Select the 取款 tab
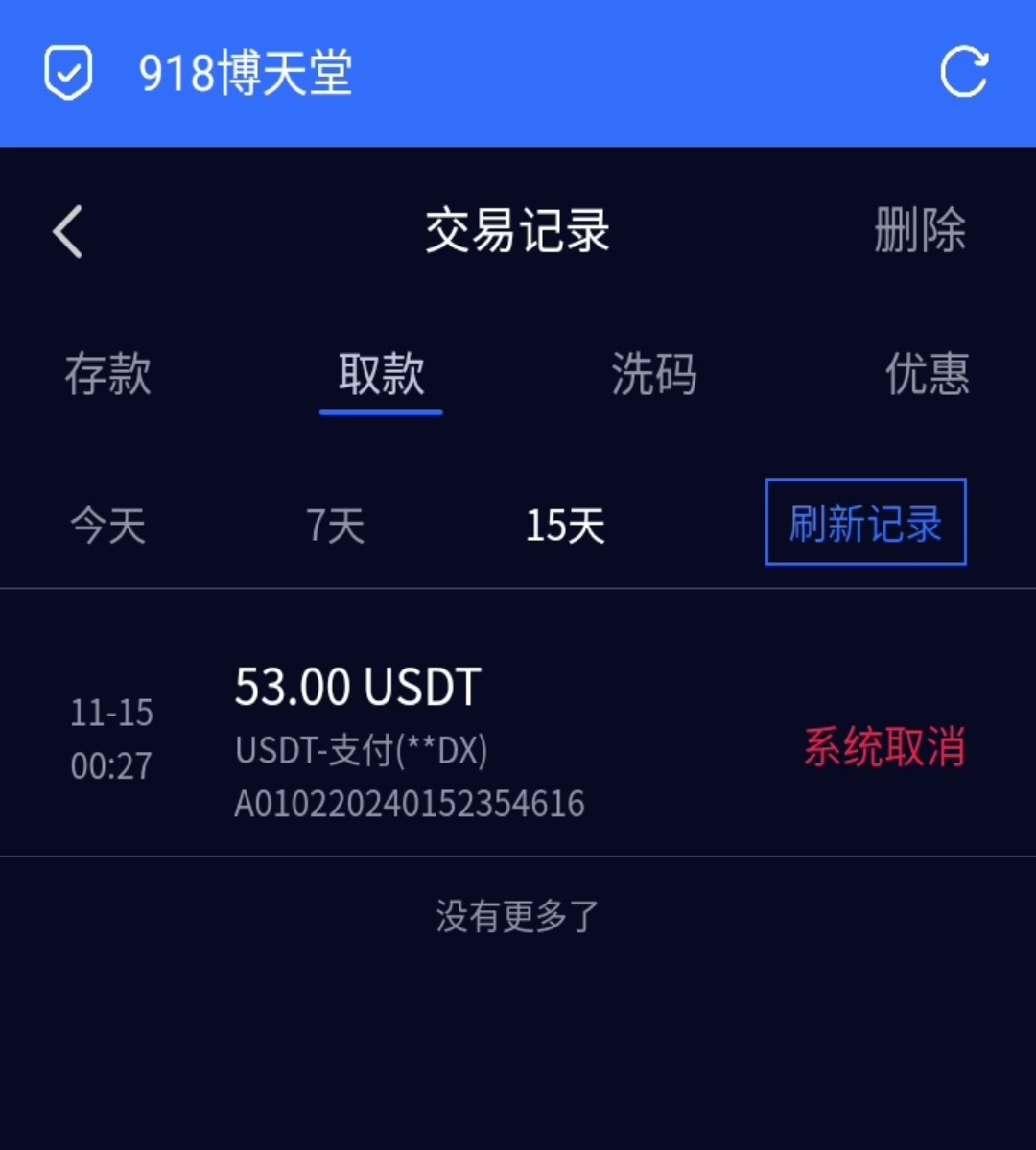This screenshot has height=1150, width=1036. point(381,374)
